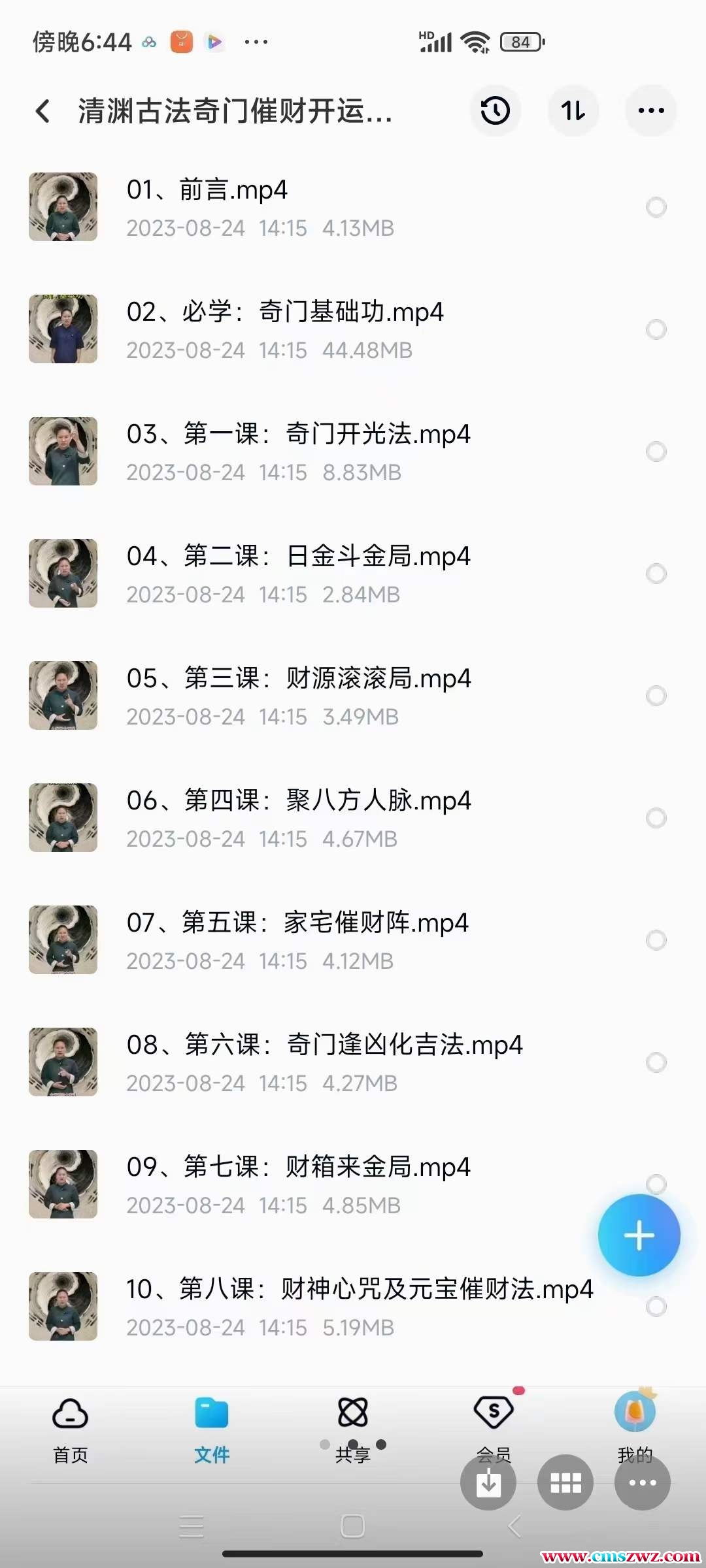Open 06、第四课：聚八方人脉.mp4
Viewport: 706px width, 1568px height.
point(299,802)
